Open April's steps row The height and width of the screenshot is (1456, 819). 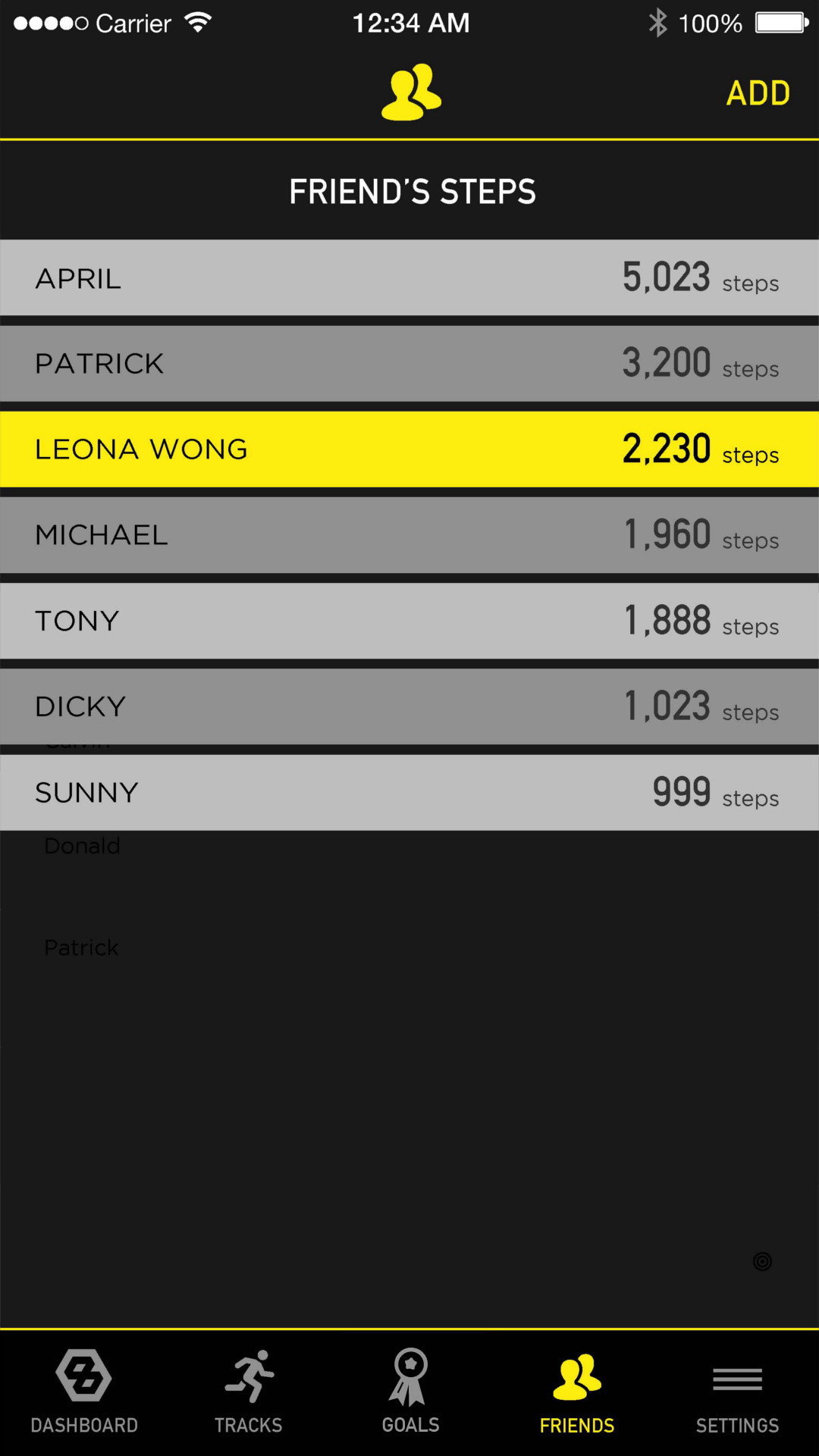409,277
